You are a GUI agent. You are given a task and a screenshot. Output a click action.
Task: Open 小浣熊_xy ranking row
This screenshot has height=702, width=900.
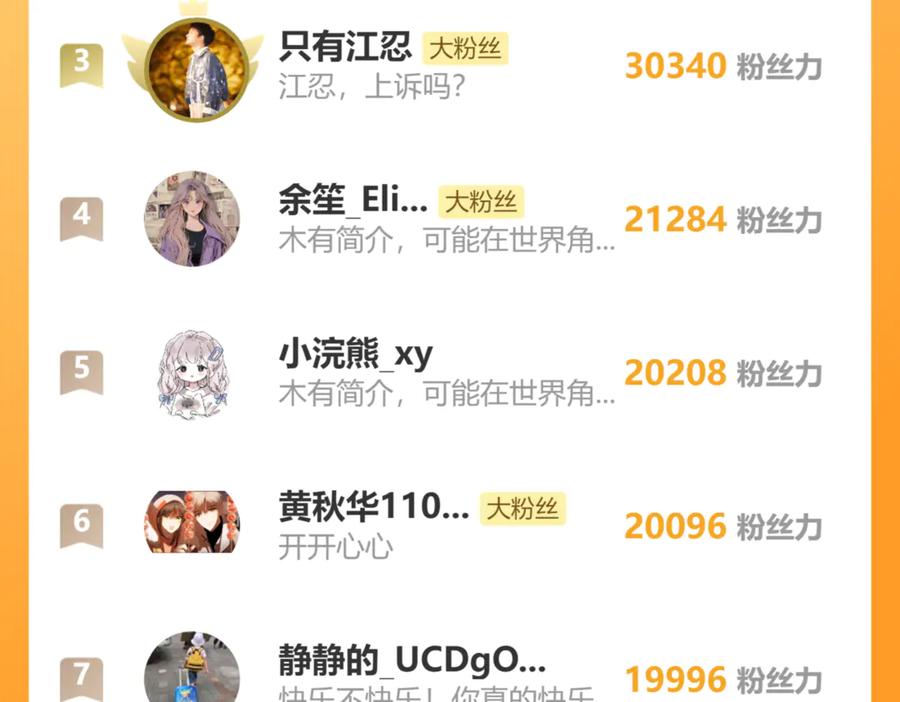pyautogui.click(x=355, y=354)
